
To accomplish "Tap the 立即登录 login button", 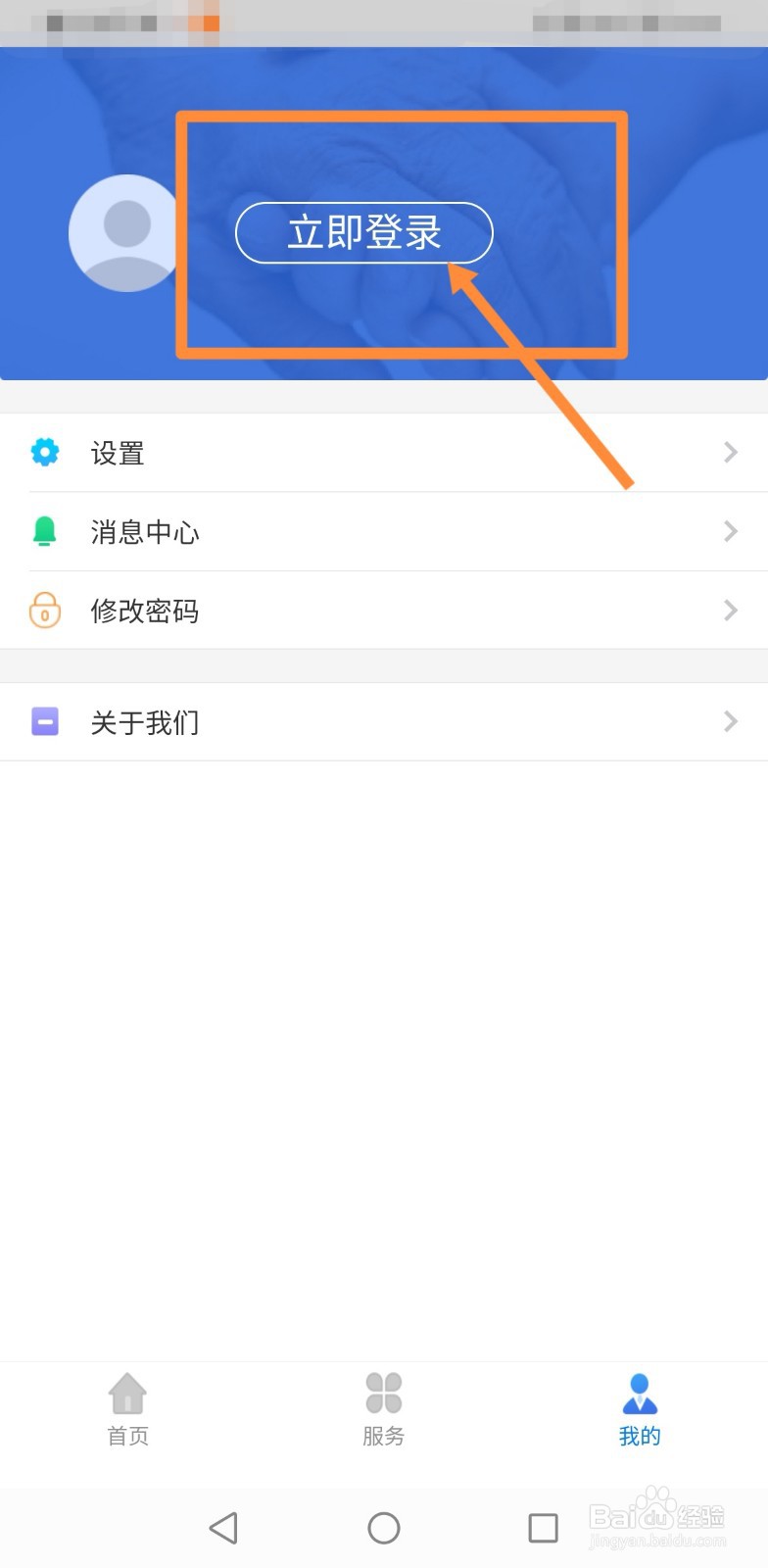I will (363, 233).
